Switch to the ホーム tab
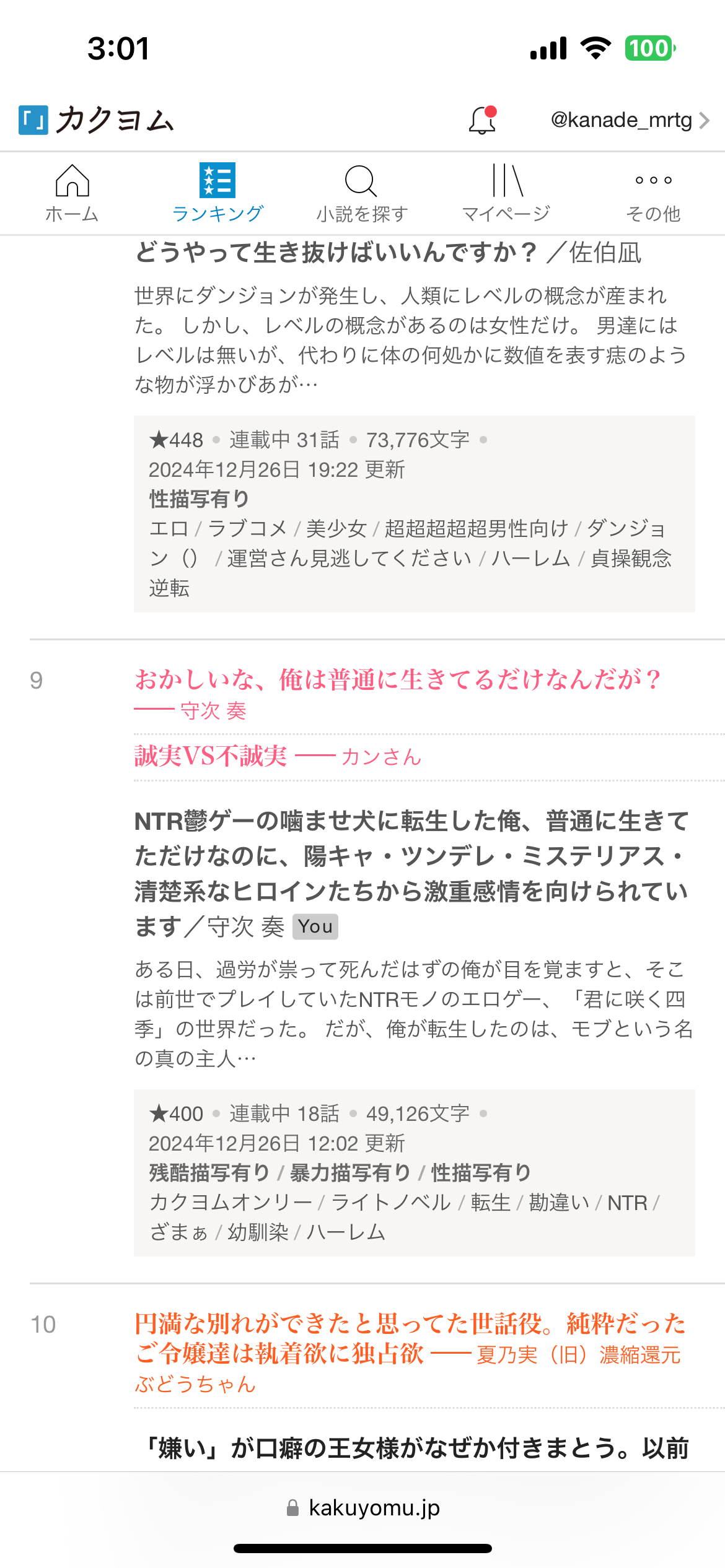The height and width of the screenshot is (1568, 725). (72, 193)
